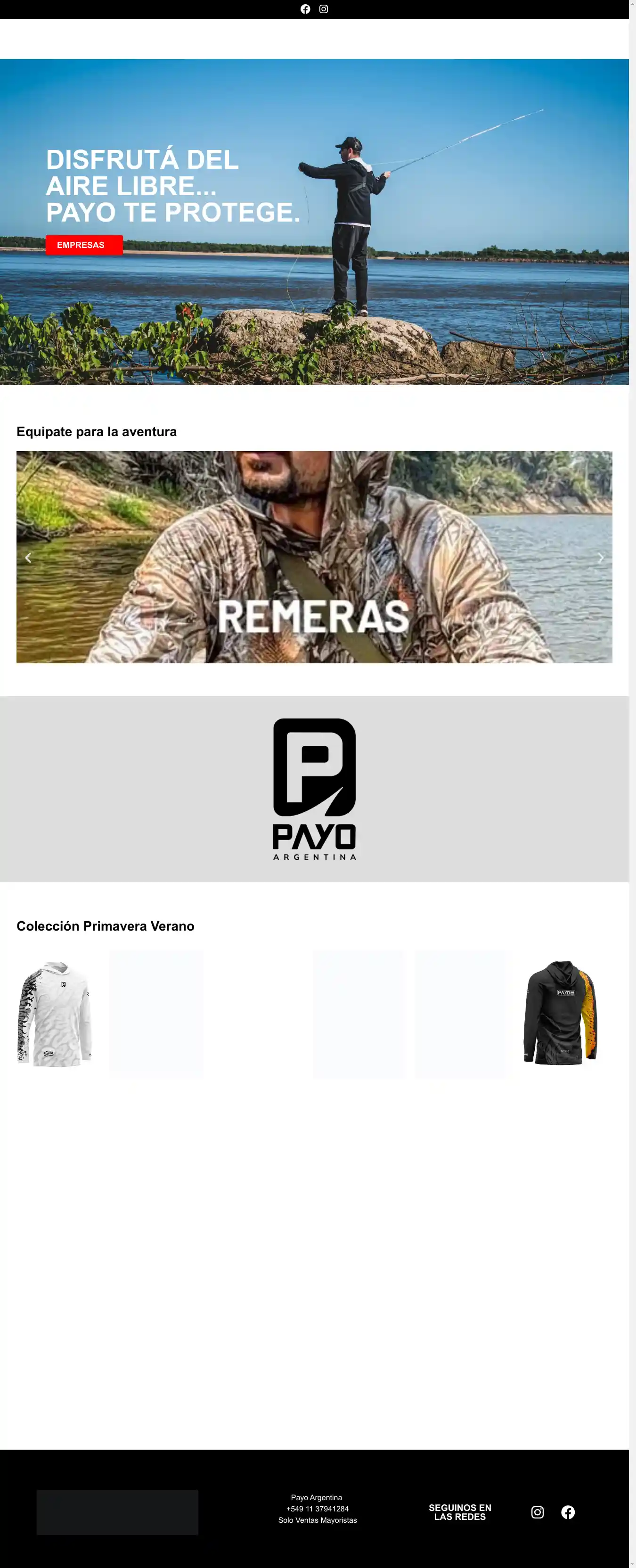View the black and orange hoodie product
Screen dimensions: 636x1568
pos(560,1013)
